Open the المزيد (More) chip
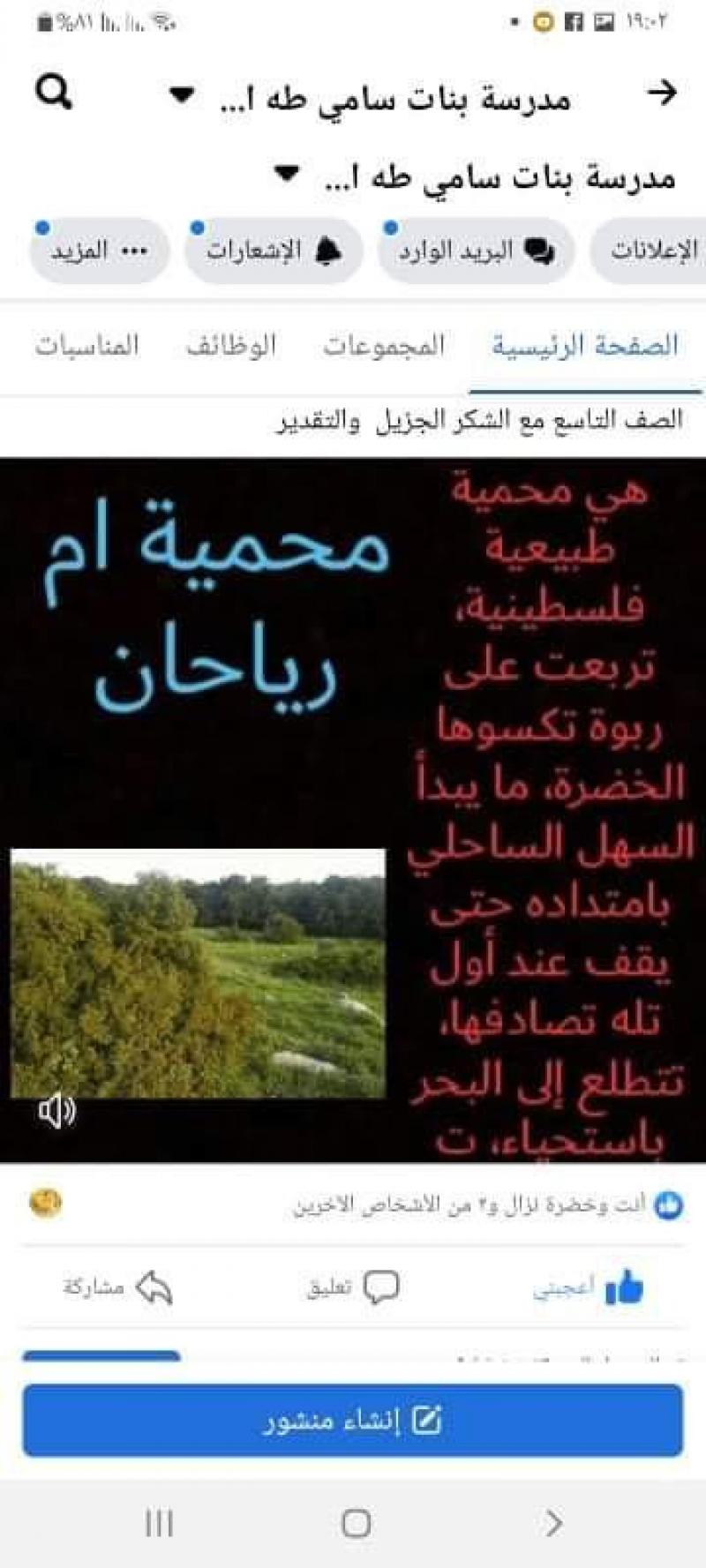The width and height of the screenshot is (706, 1568). click(x=99, y=251)
